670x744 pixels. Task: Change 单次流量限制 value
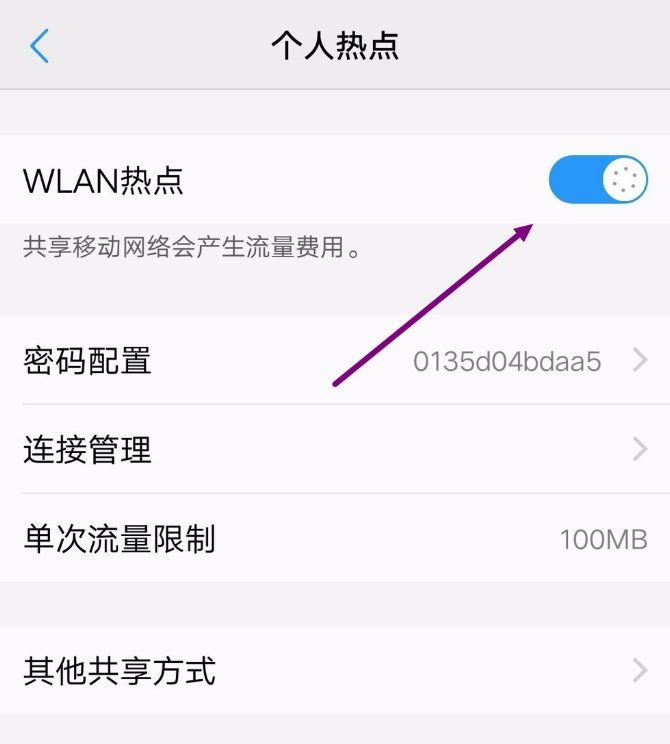(335, 539)
